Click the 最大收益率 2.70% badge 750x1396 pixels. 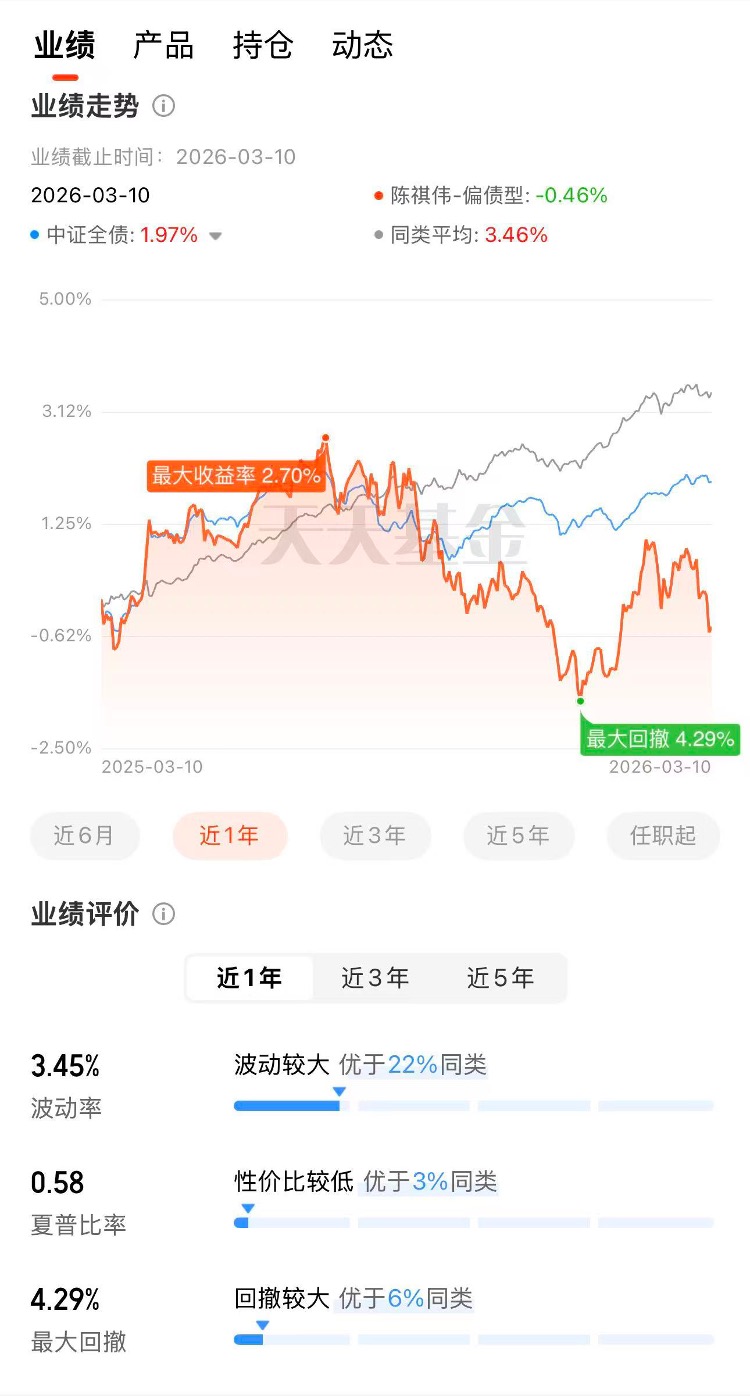[237, 476]
